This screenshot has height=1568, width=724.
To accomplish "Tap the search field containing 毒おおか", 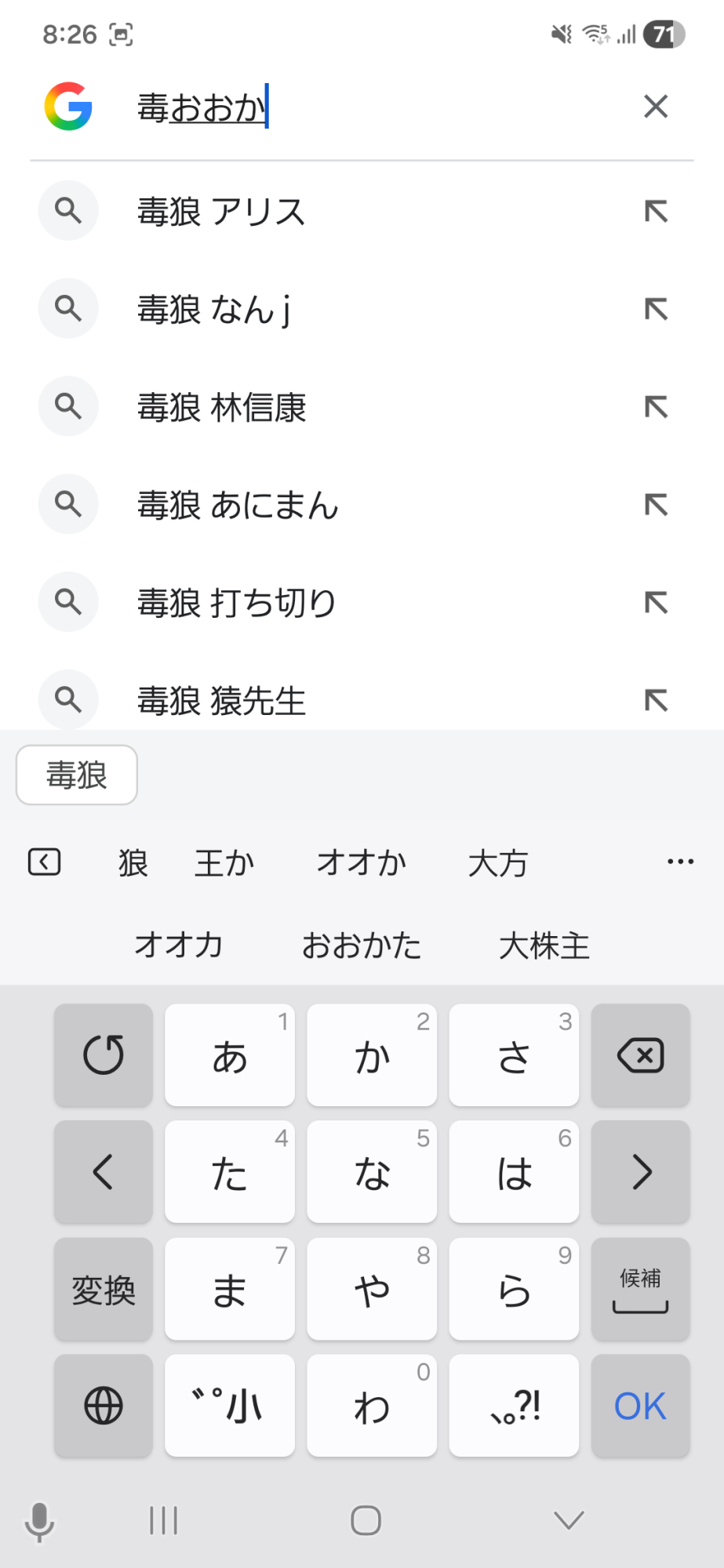I will tap(377, 107).
